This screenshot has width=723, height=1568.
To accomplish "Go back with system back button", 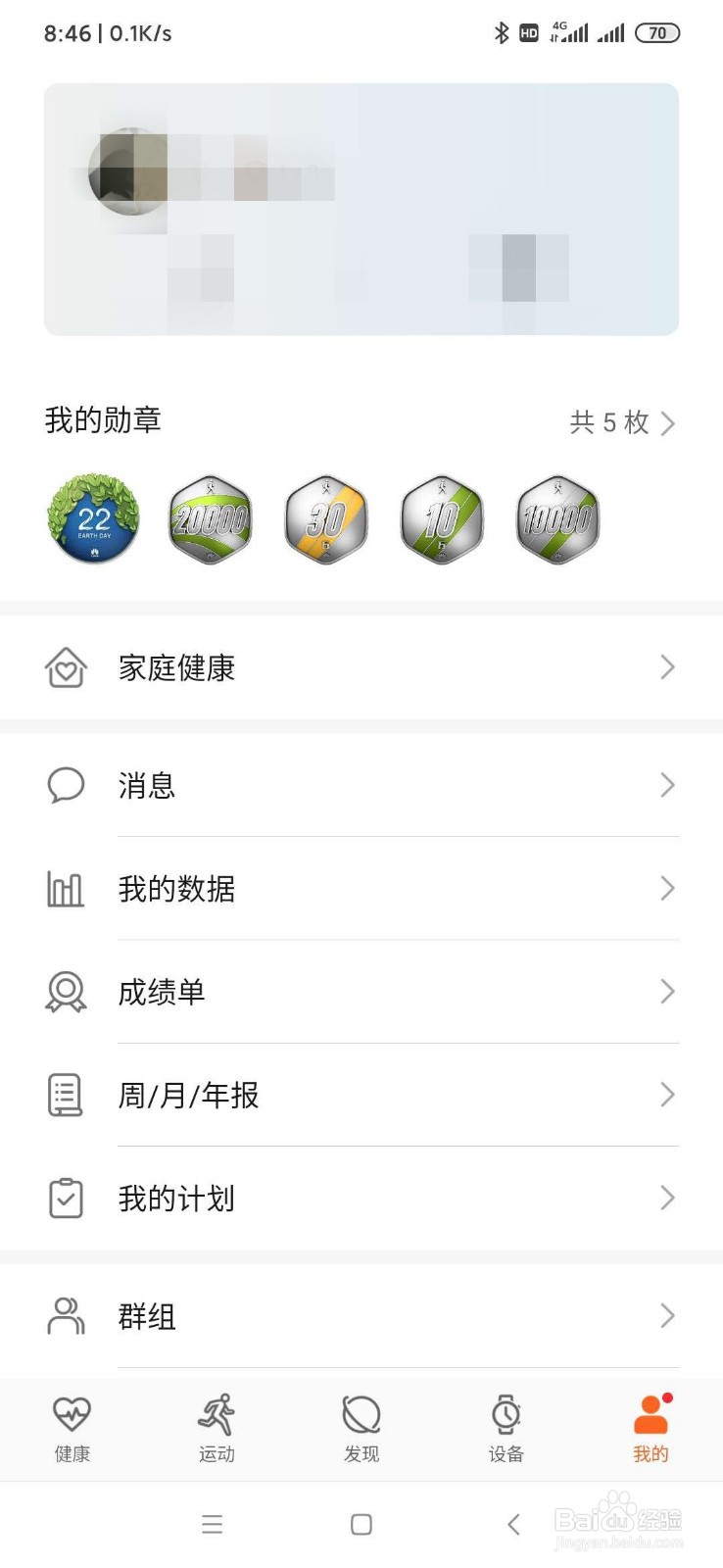I will pyautogui.click(x=513, y=1524).
